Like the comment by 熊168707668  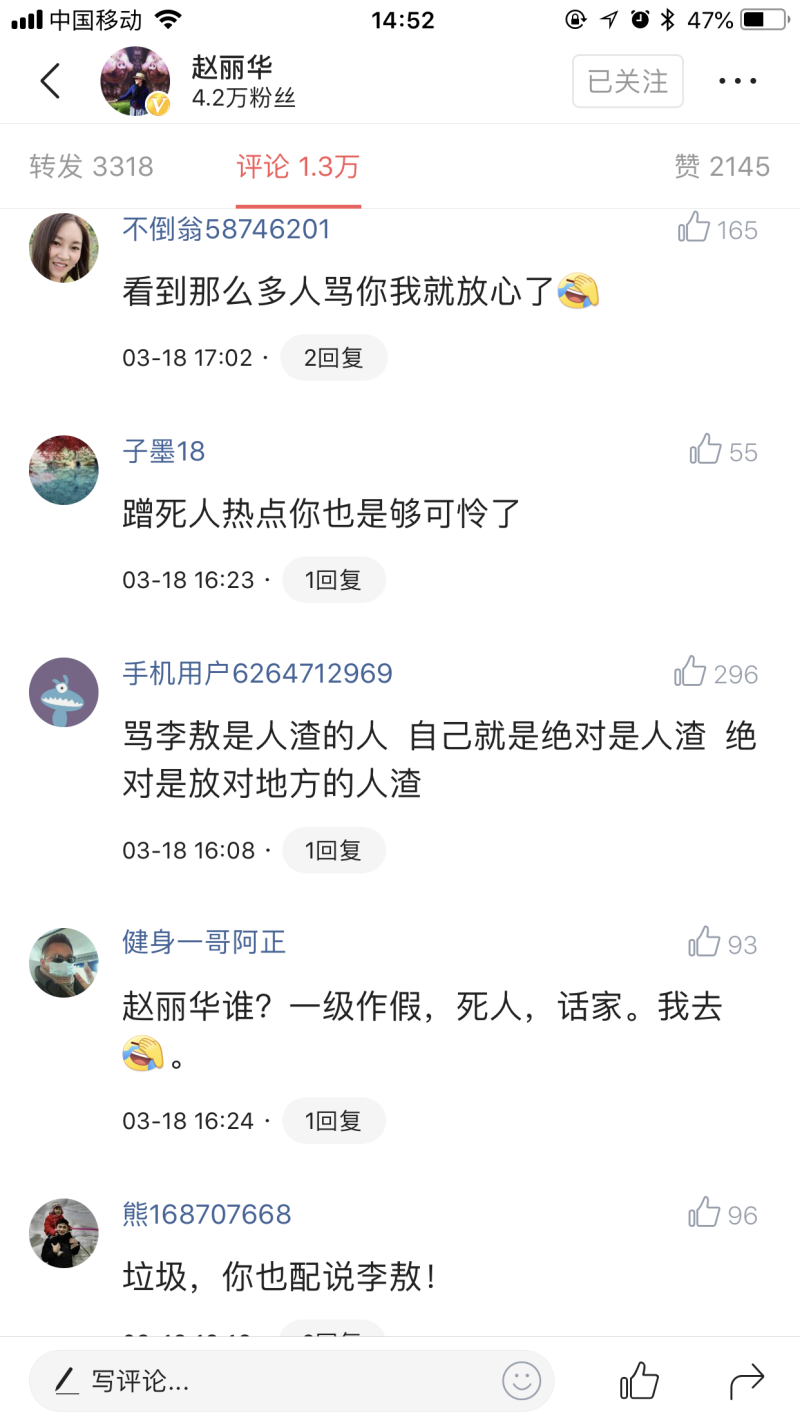[x=723, y=1214]
